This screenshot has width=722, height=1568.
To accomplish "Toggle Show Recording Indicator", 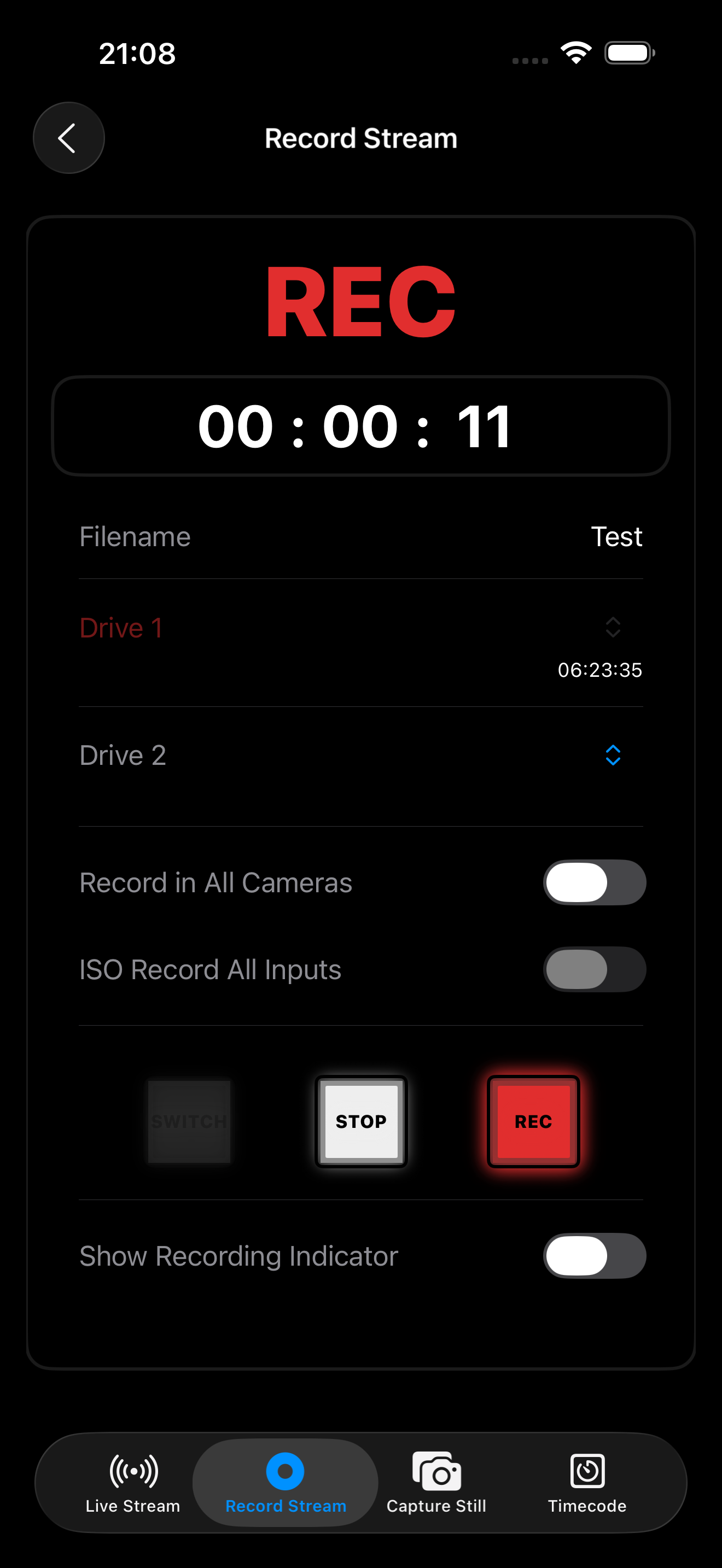I will (593, 1256).
